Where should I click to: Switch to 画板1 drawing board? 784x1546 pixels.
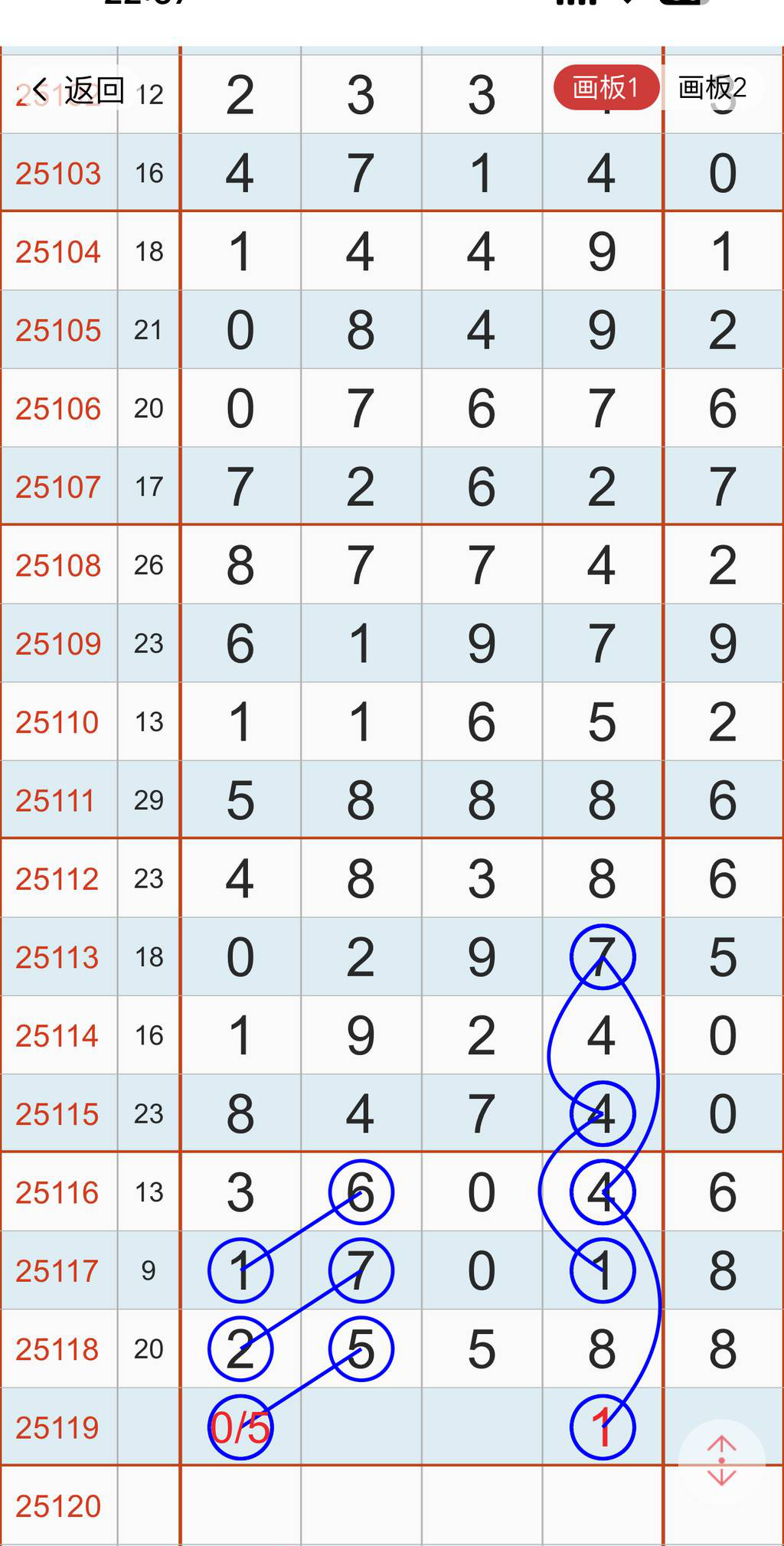point(606,88)
